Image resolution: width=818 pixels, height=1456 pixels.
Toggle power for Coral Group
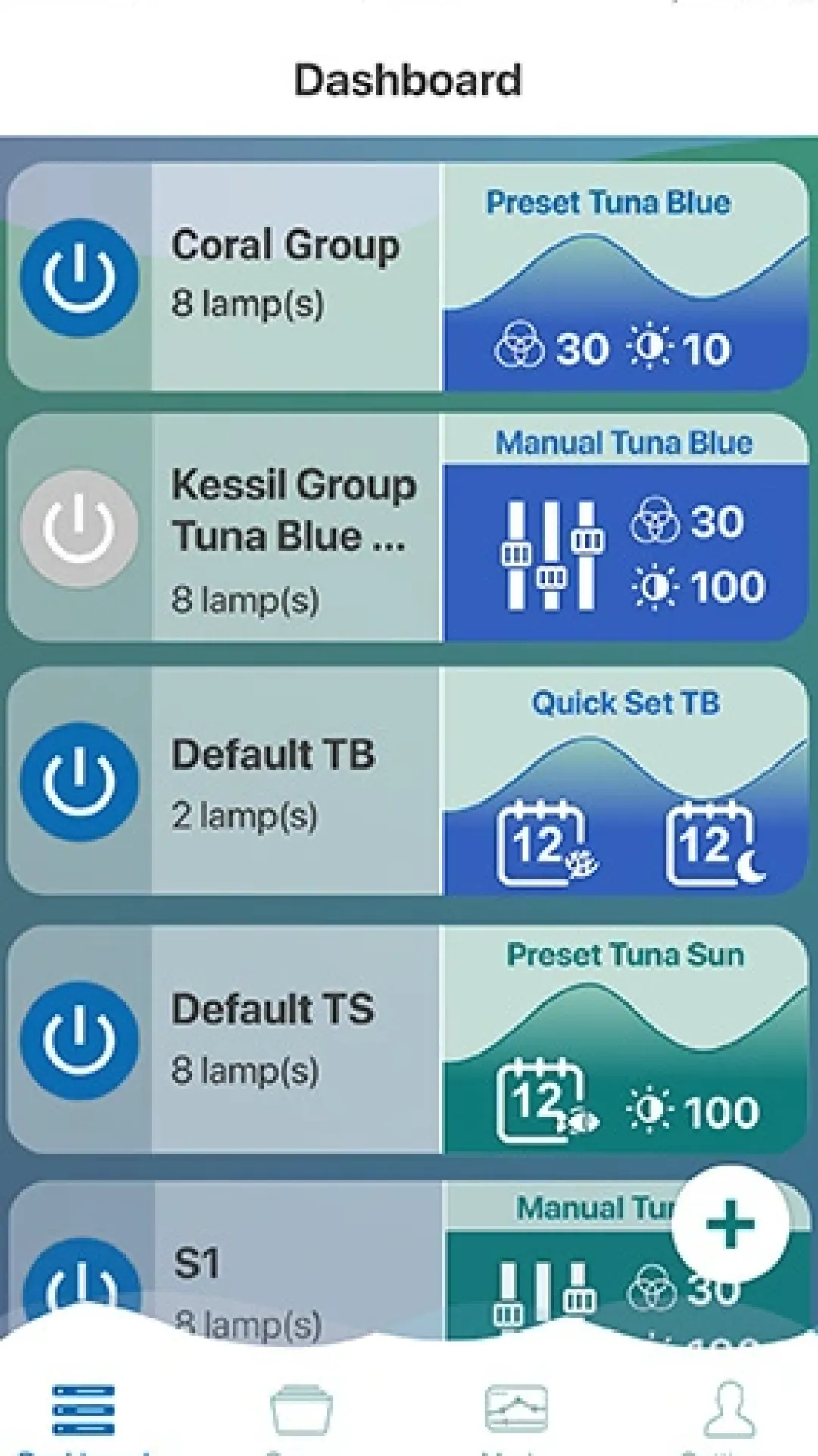80,277
